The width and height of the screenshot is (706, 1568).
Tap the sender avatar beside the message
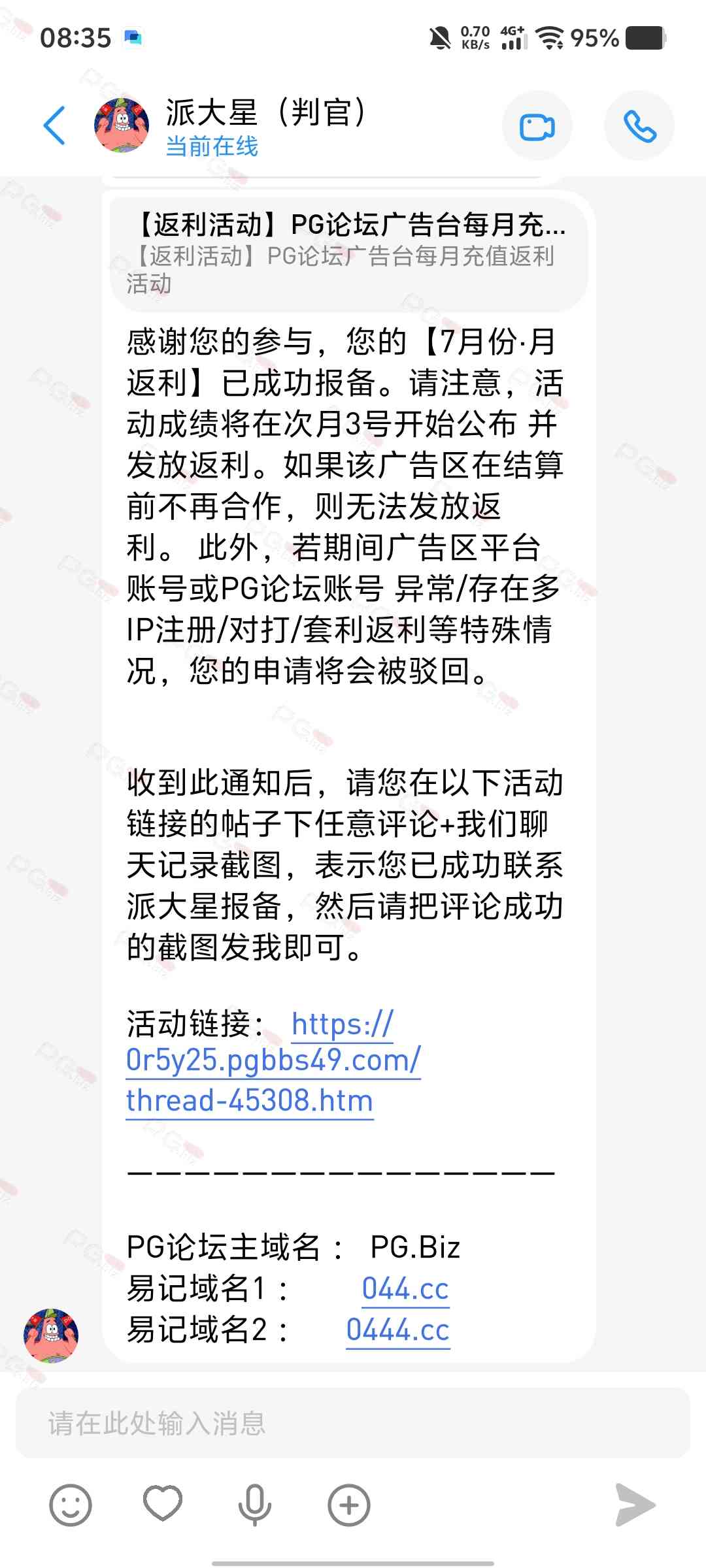click(51, 1335)
